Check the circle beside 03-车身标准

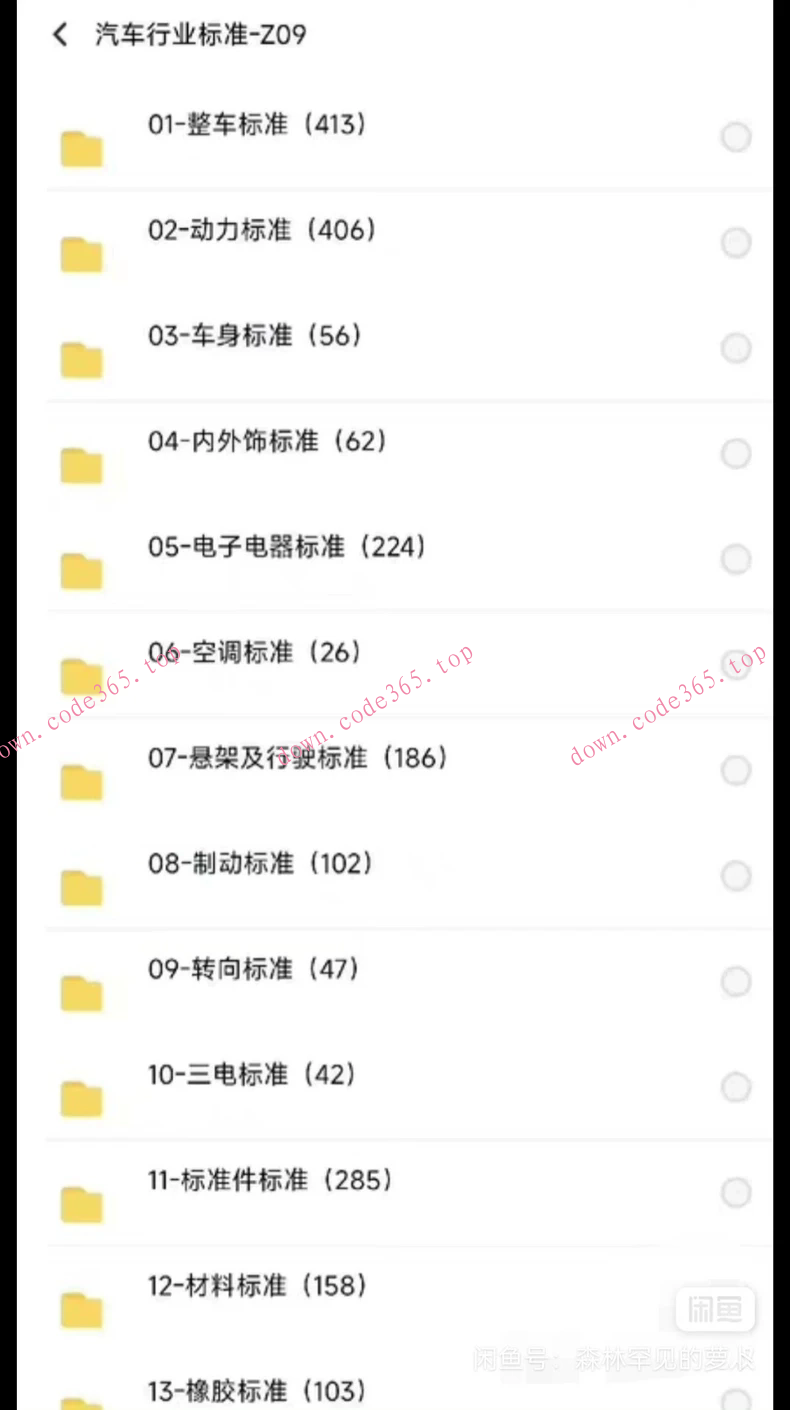(x=736, y=348)
